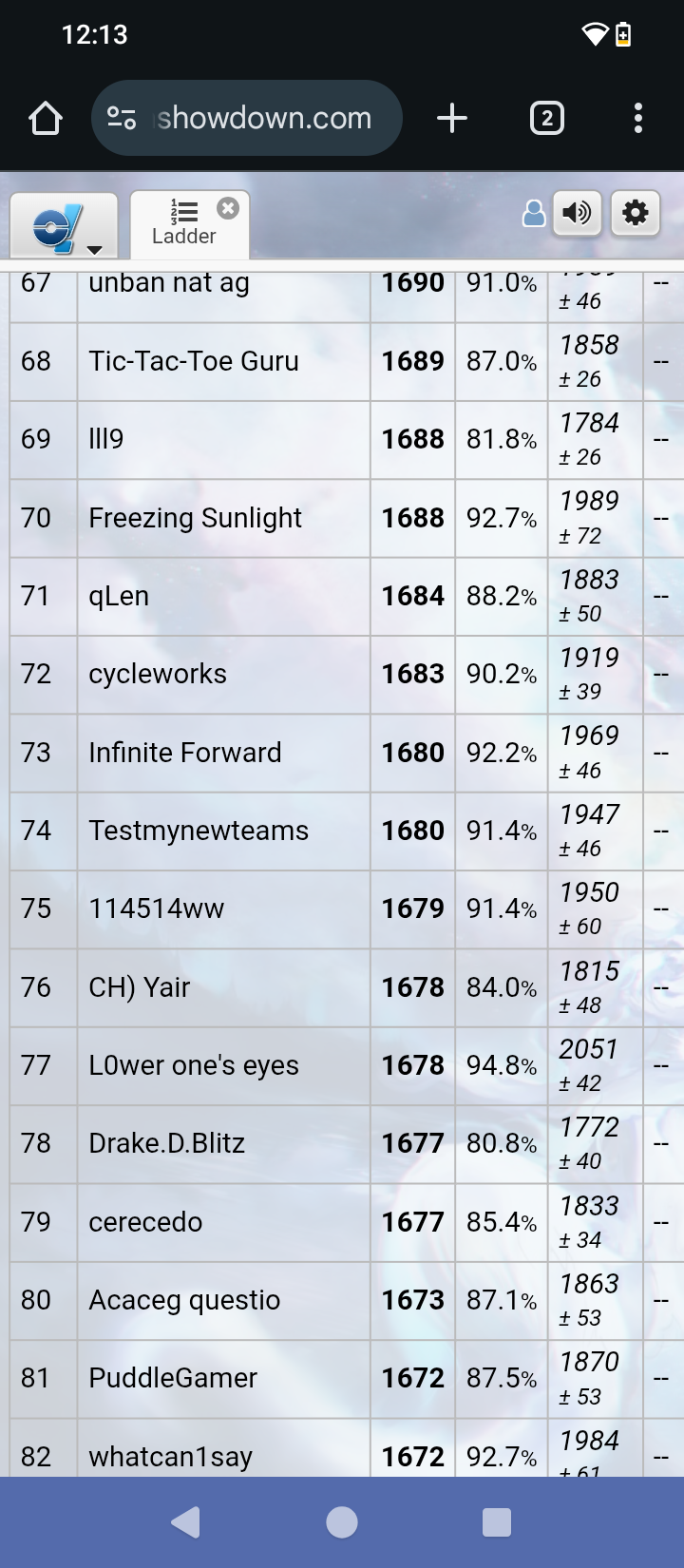The image size is (684, 1568).
Task: Open the tab switcher showing 2 tabs
Action: pos(546,119)
